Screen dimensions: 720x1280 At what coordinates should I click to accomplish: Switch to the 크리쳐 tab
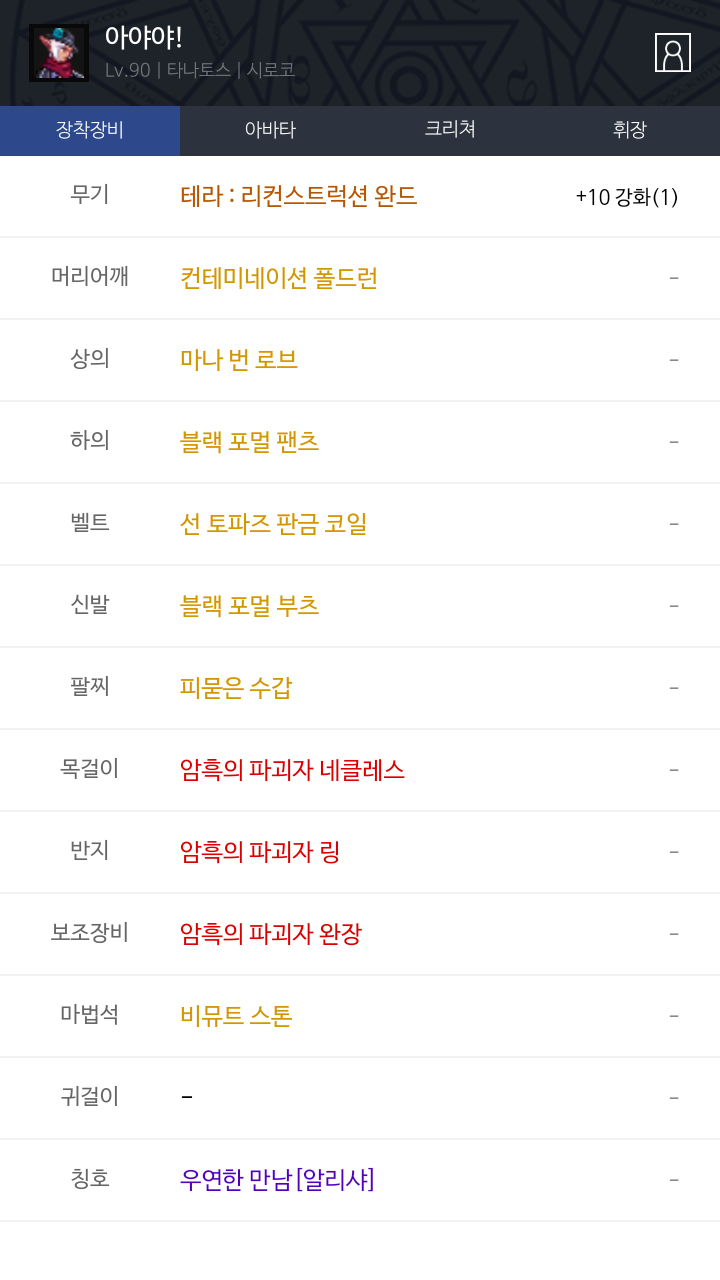(x=450, y=130)
